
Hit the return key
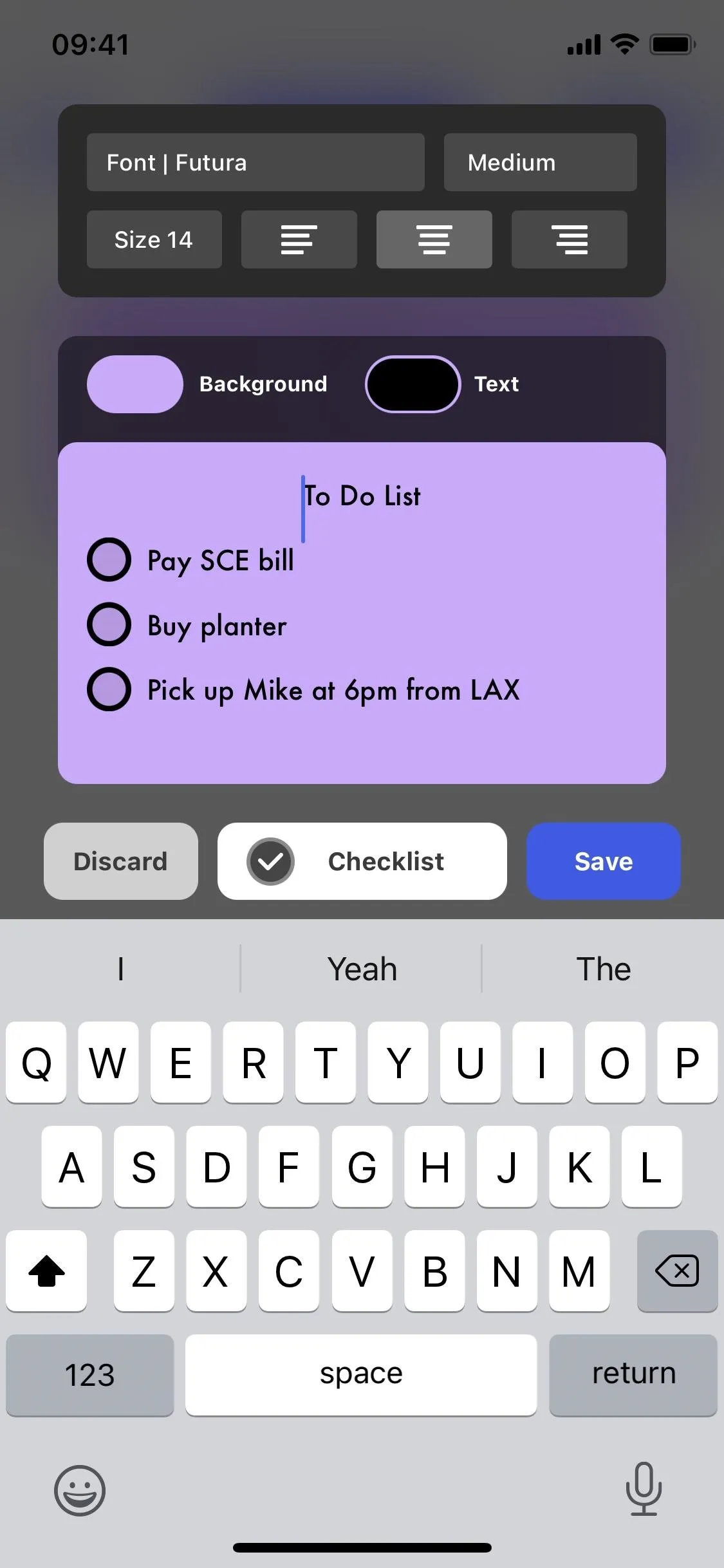tap(633, 1375)
